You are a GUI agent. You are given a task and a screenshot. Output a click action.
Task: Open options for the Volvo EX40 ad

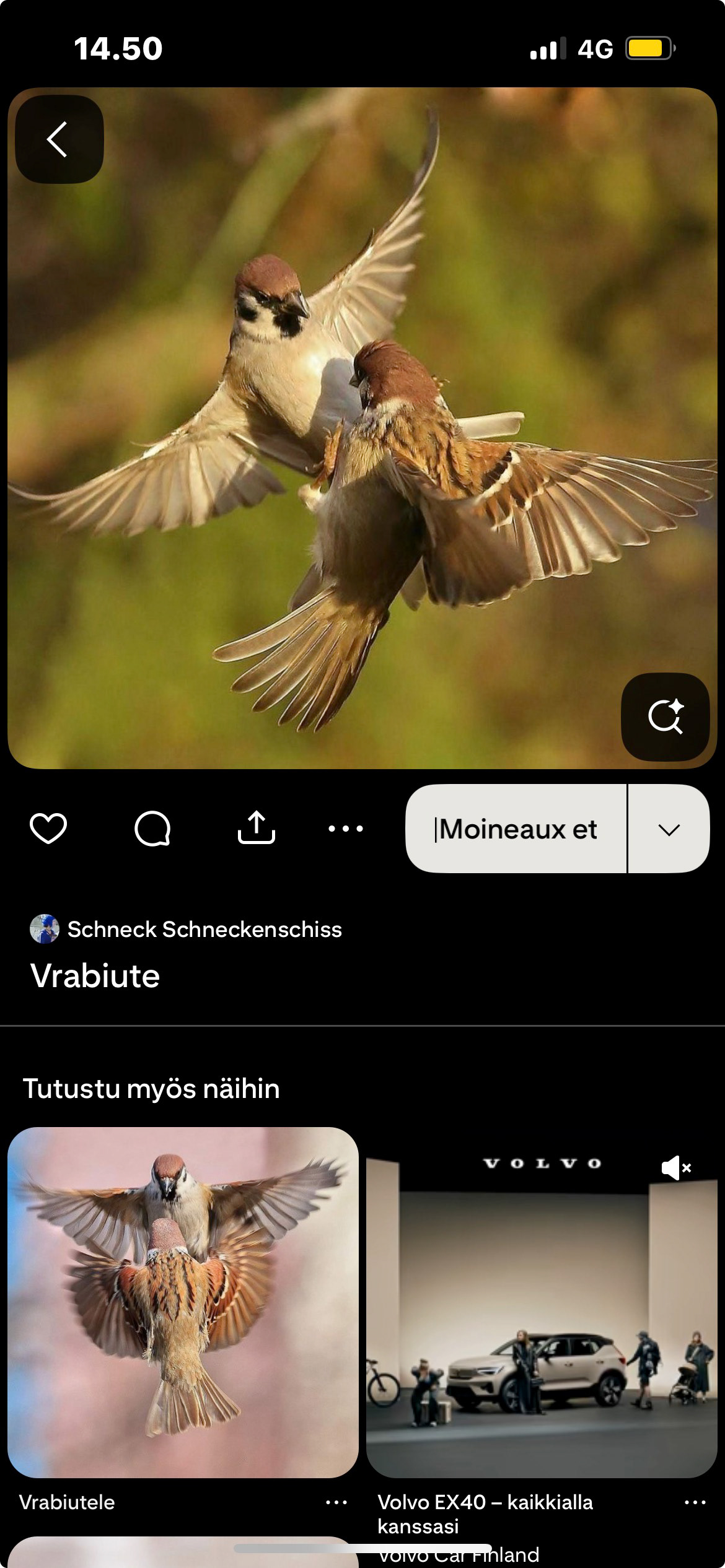pos(695,1502)
